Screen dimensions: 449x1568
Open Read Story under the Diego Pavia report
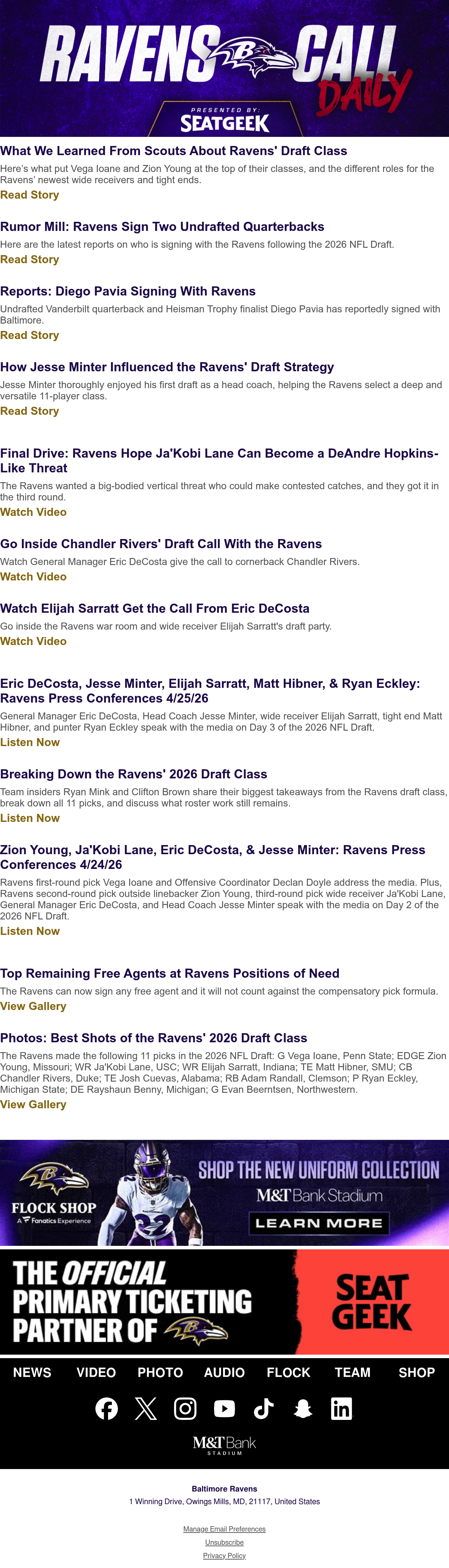29,335
